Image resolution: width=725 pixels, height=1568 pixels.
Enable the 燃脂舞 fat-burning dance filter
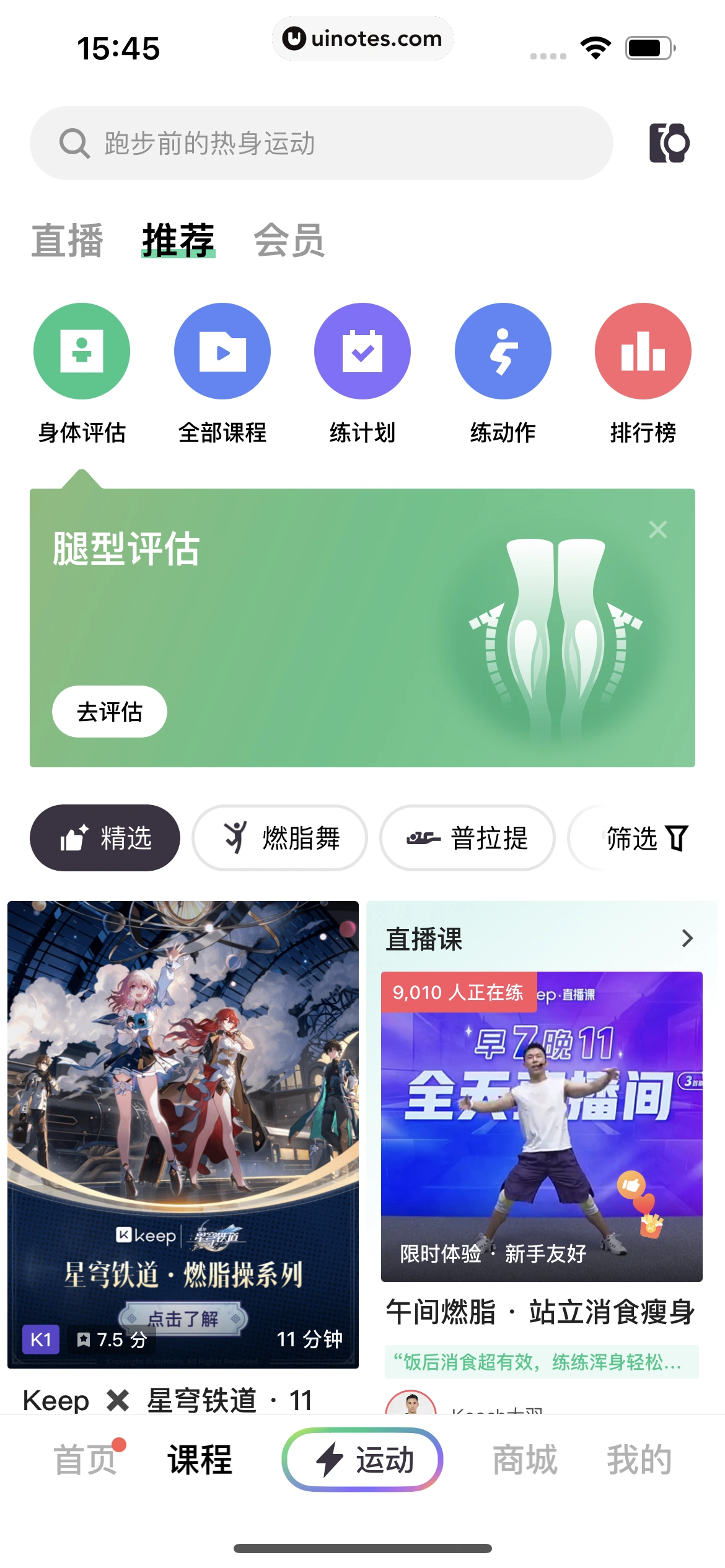[280, 837]
